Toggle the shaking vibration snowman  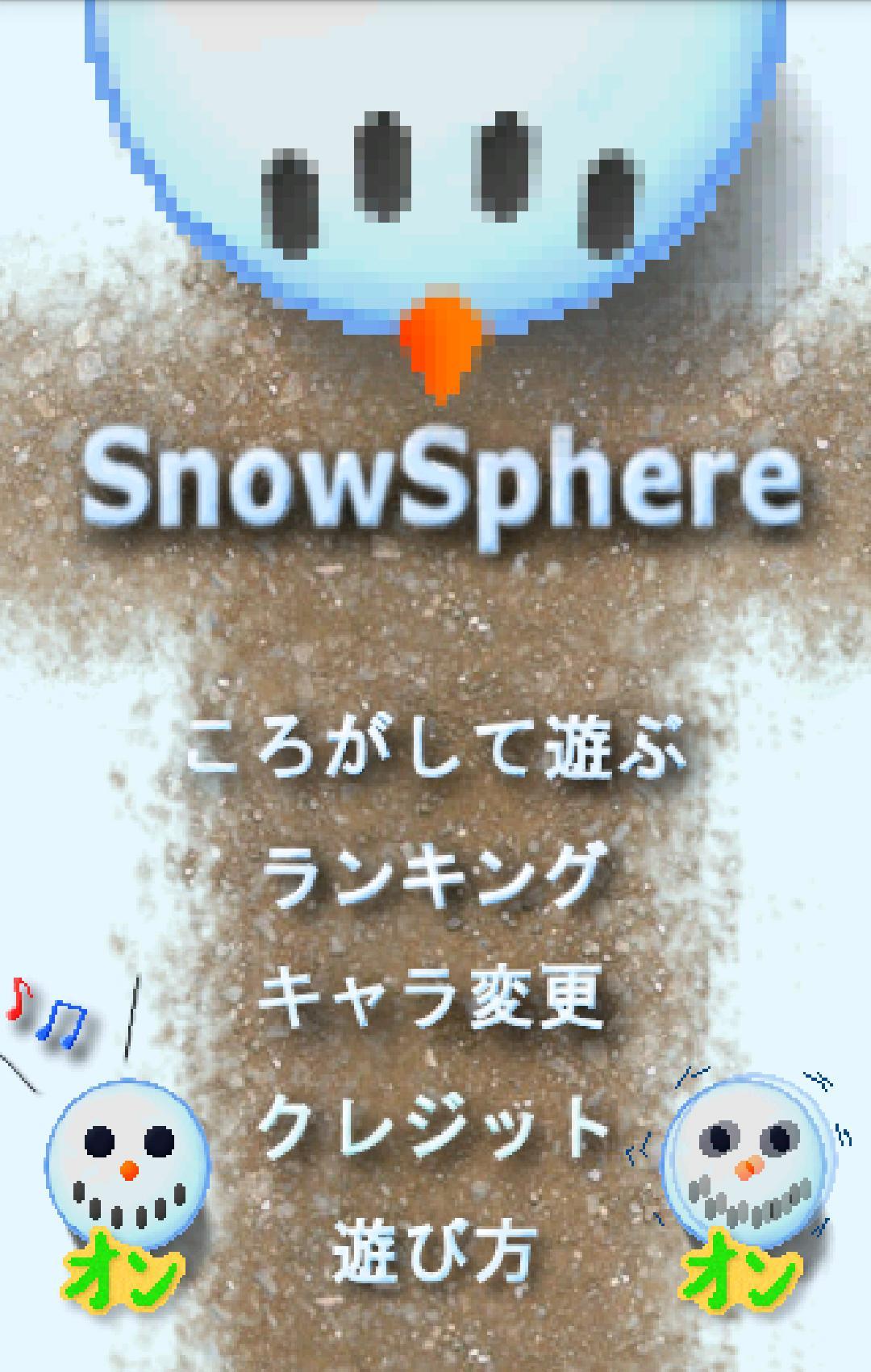(x=746, y=1170)
